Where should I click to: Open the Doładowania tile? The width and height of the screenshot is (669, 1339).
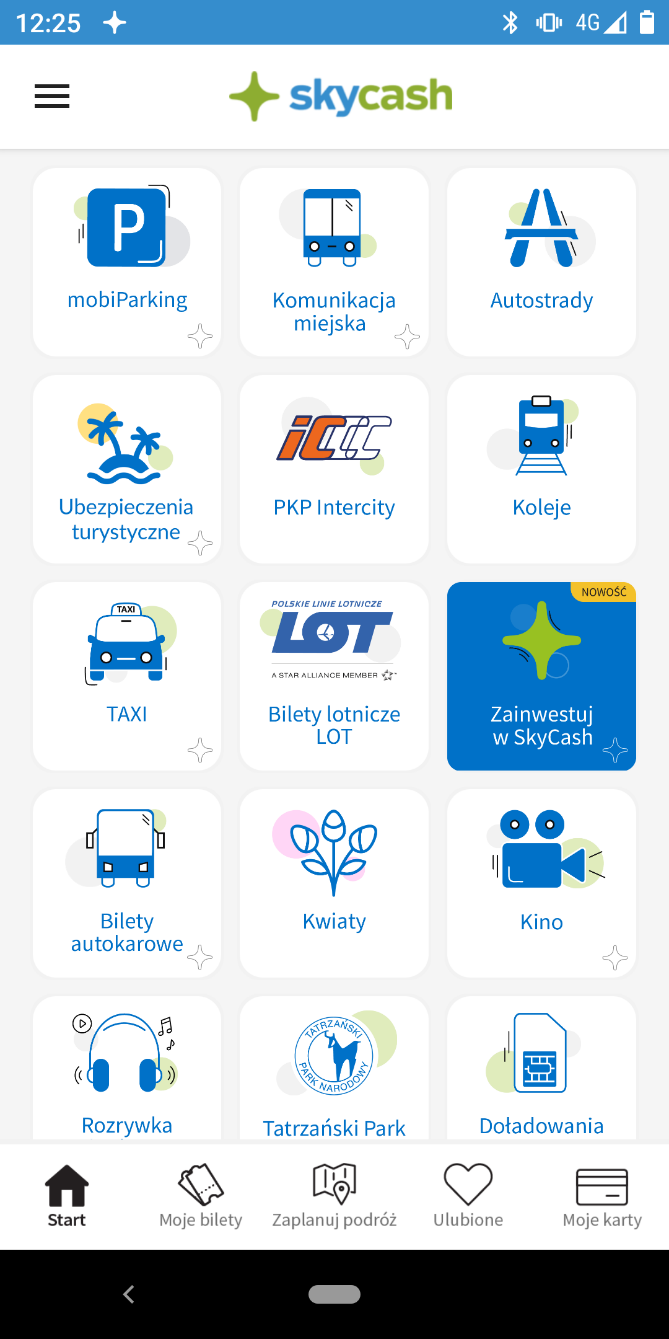point(541,1069)
